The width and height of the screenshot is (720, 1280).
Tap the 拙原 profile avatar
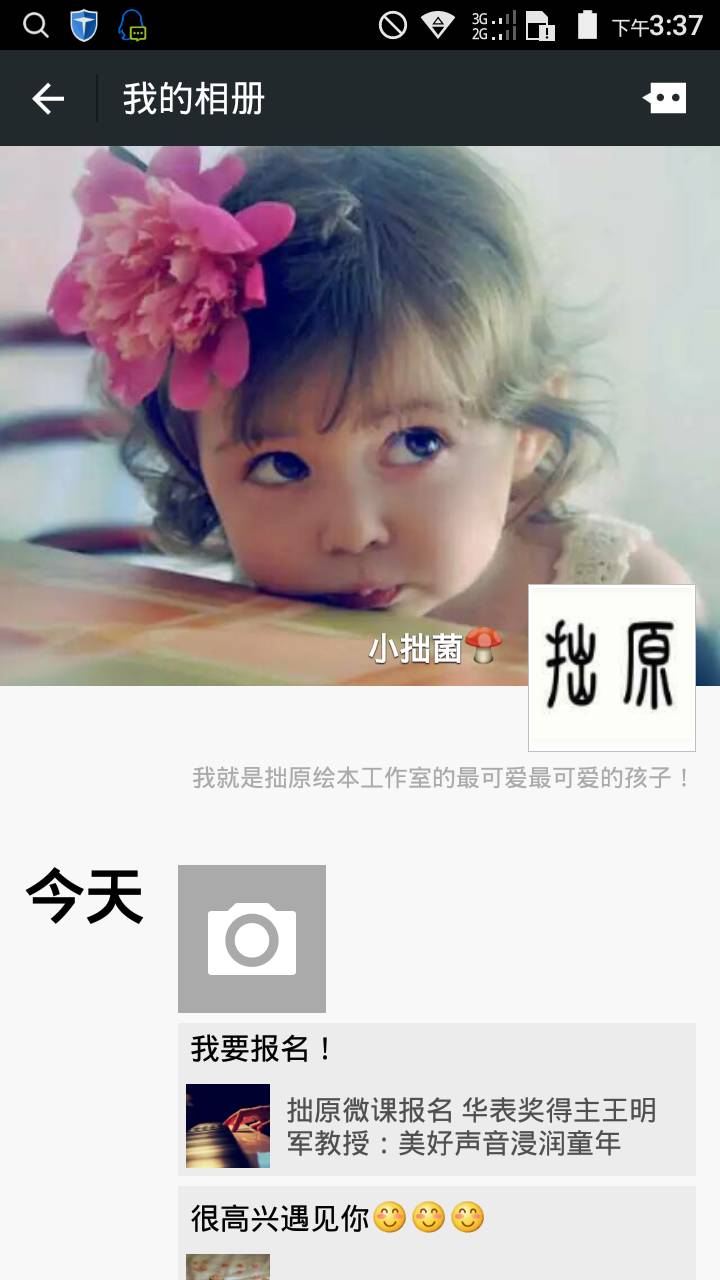[x=611, y=667]
